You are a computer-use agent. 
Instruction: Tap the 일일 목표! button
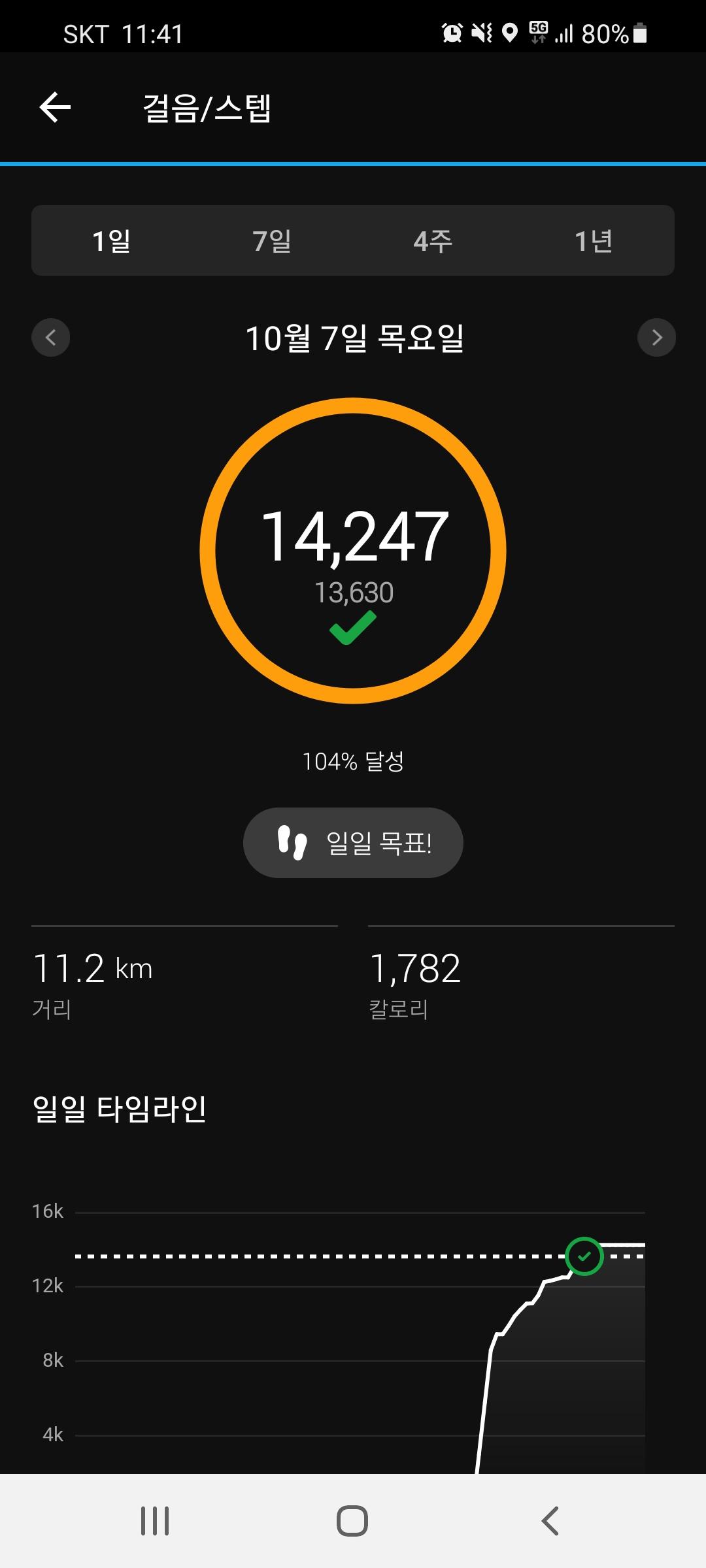tap(353, 843)
